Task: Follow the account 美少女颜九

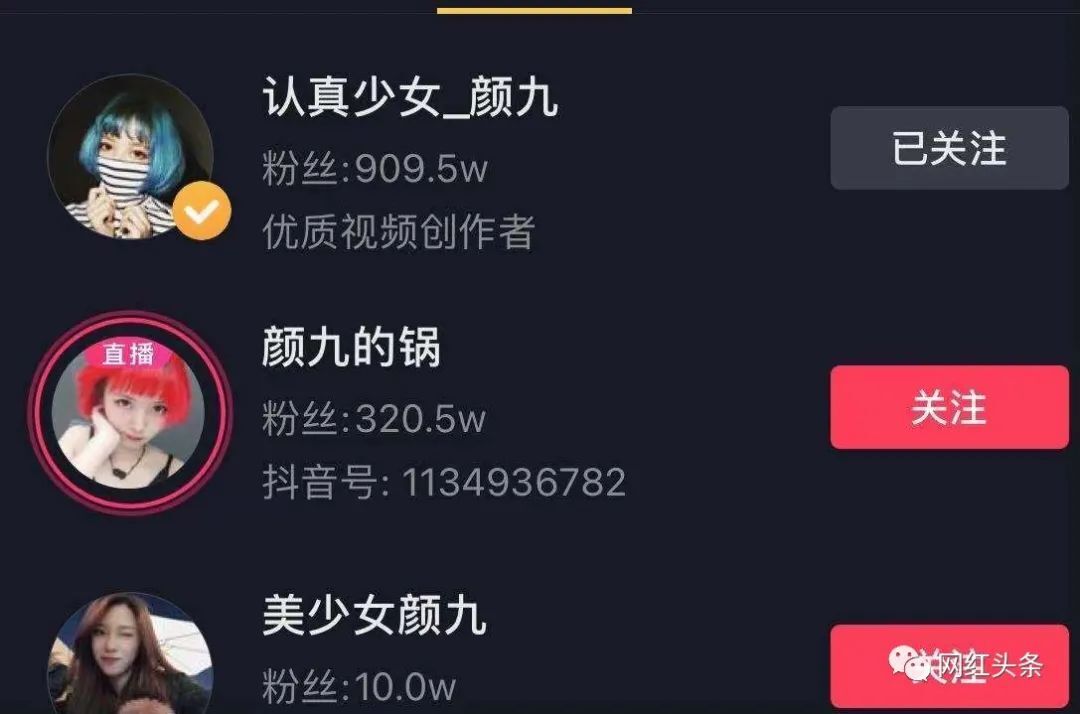Action: (x=949, y=664)
